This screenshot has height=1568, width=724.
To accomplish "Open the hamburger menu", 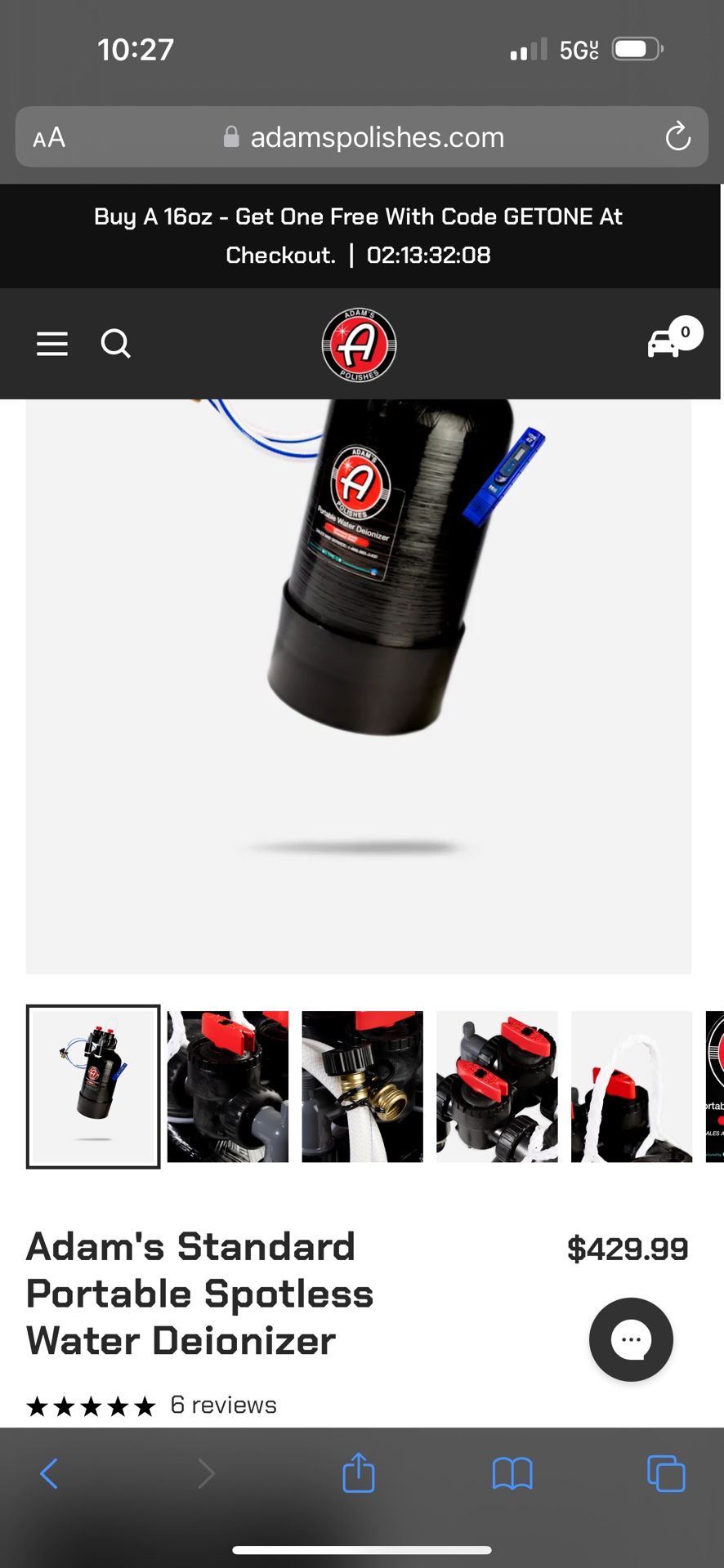I will 52,344.
